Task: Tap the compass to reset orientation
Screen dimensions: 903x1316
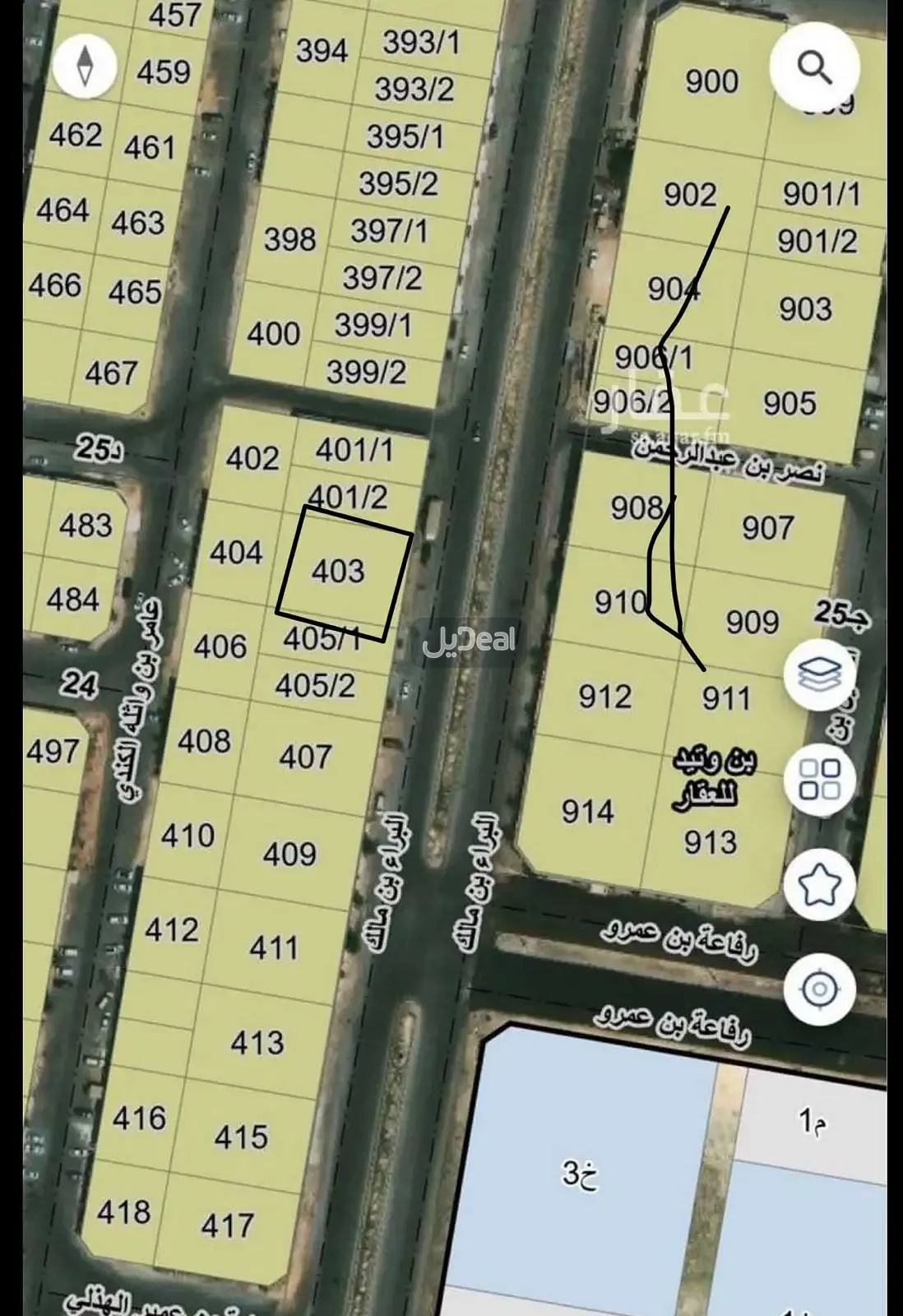Action: click(86, 66)
